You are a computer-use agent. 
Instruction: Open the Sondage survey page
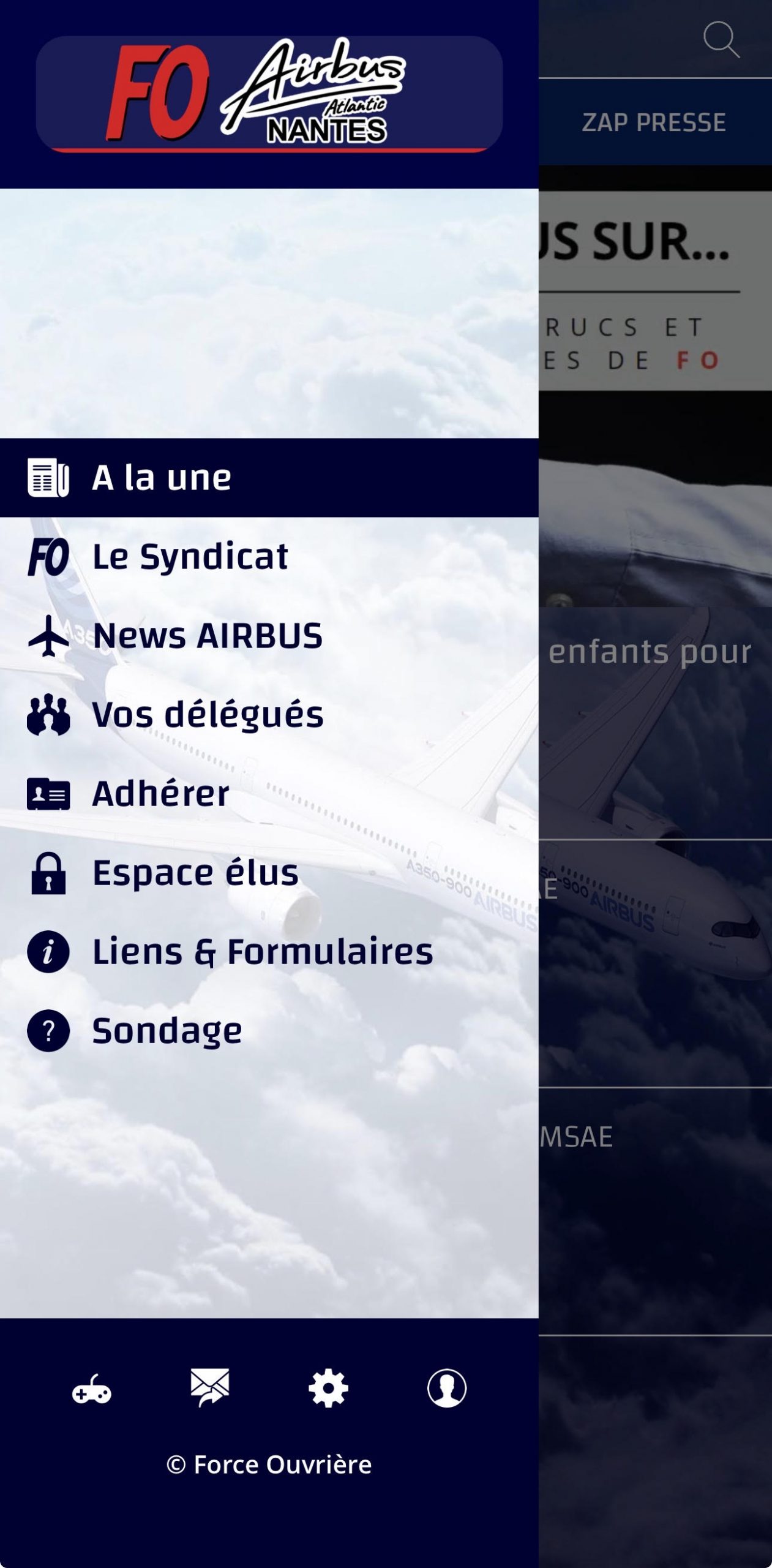(167, 1031)
